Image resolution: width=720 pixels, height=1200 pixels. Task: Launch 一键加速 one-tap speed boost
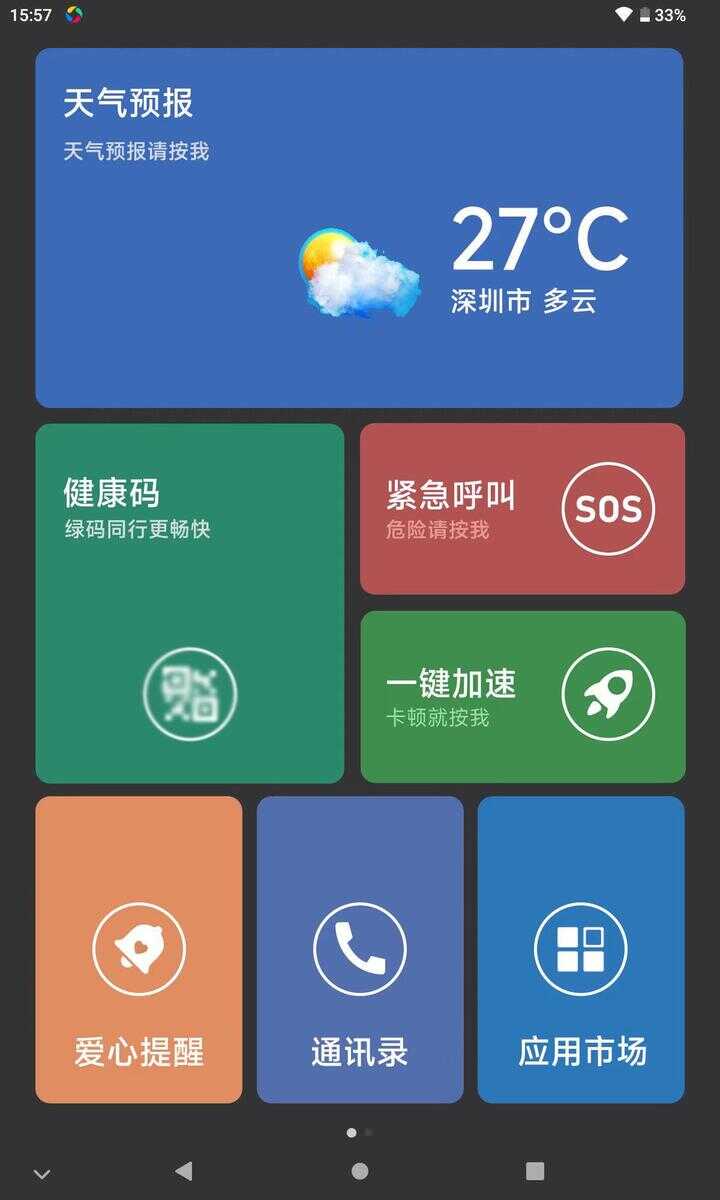(522, 697)
